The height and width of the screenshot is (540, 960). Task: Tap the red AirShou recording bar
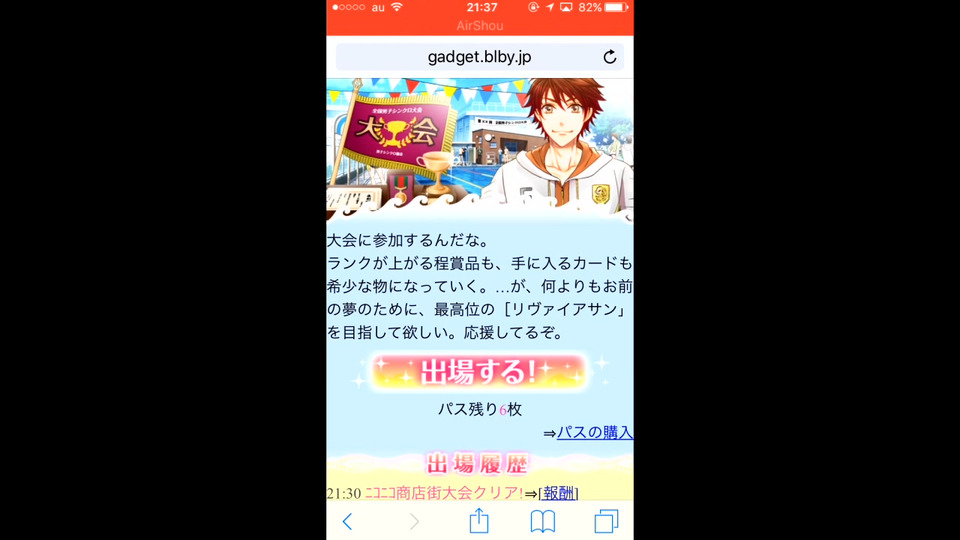pyautogui.click(x=479, y=25)
